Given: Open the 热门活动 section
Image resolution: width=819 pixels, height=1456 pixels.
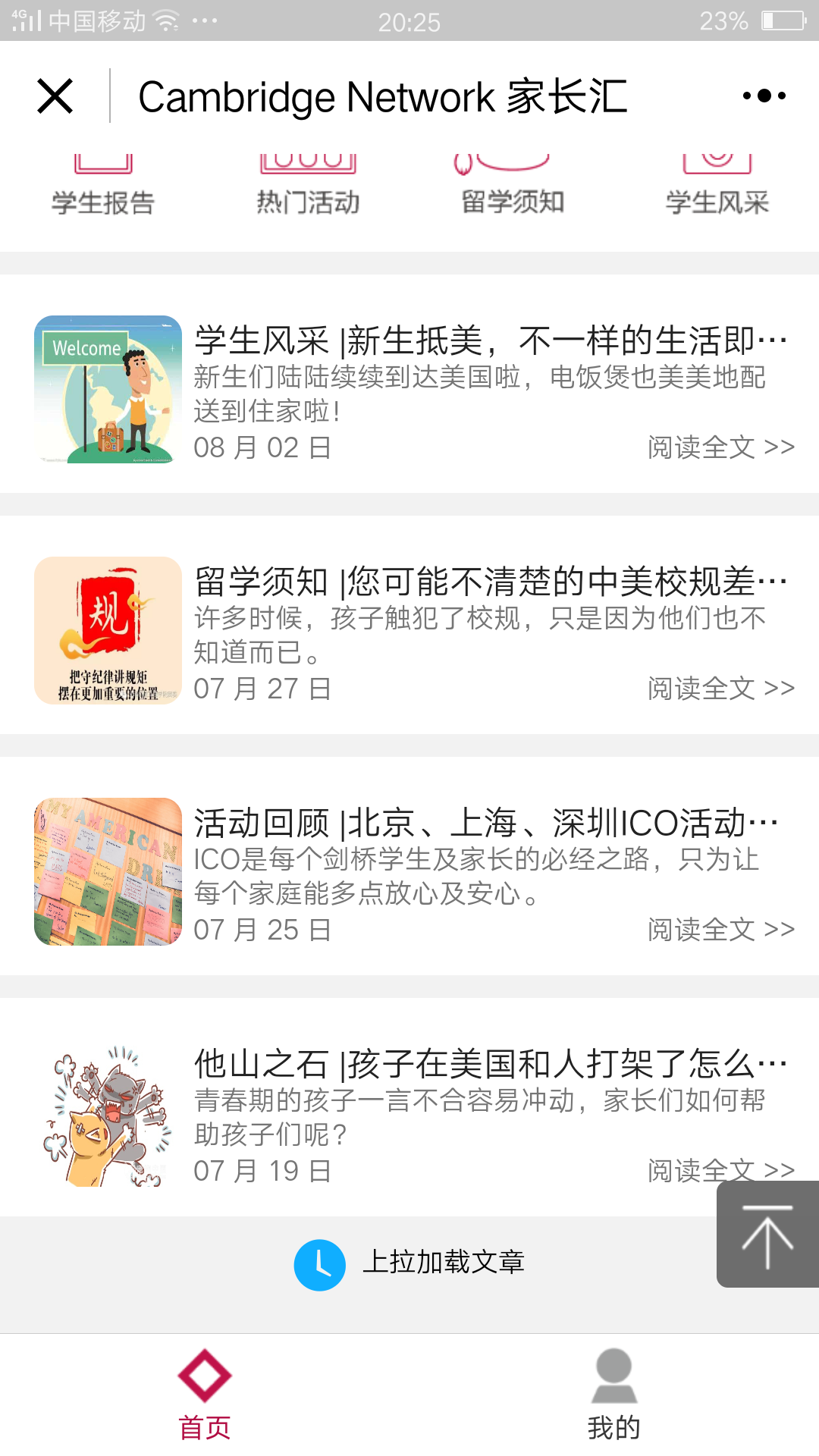Looking at the screenshot, I should (308, 187).
